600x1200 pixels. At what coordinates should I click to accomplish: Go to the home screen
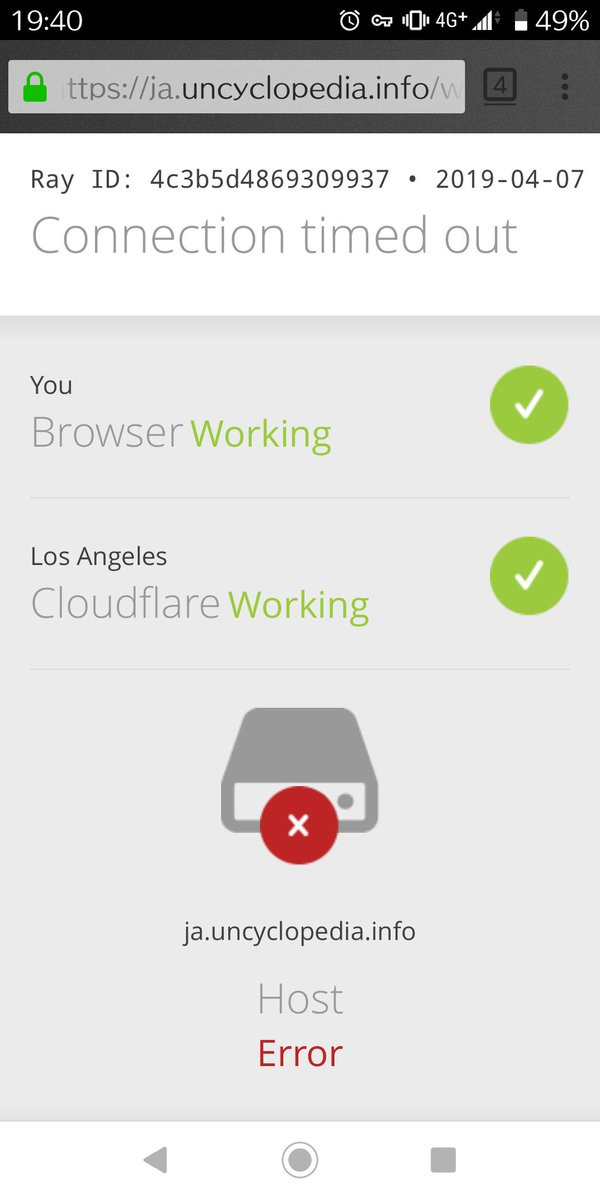point(299,1160)
